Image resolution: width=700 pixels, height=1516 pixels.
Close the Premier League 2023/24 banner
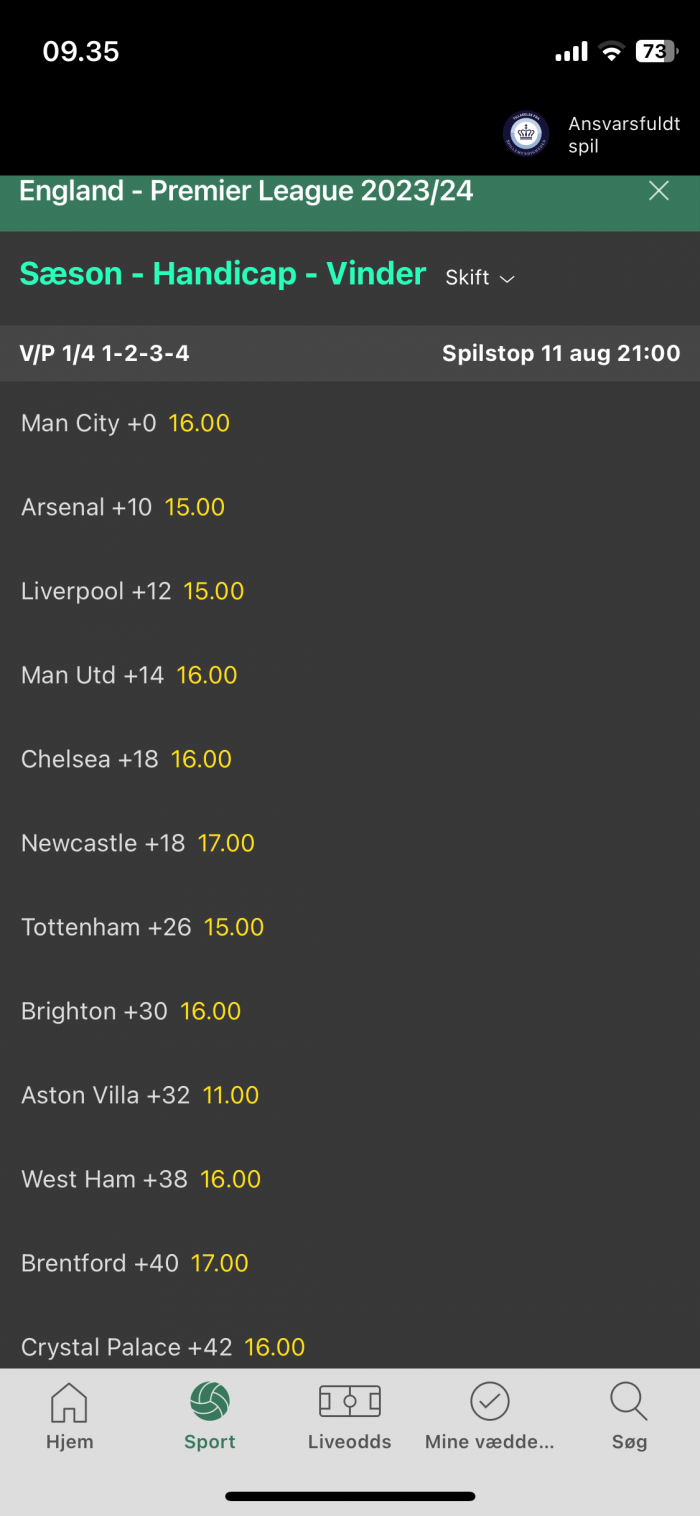[658, 191]
